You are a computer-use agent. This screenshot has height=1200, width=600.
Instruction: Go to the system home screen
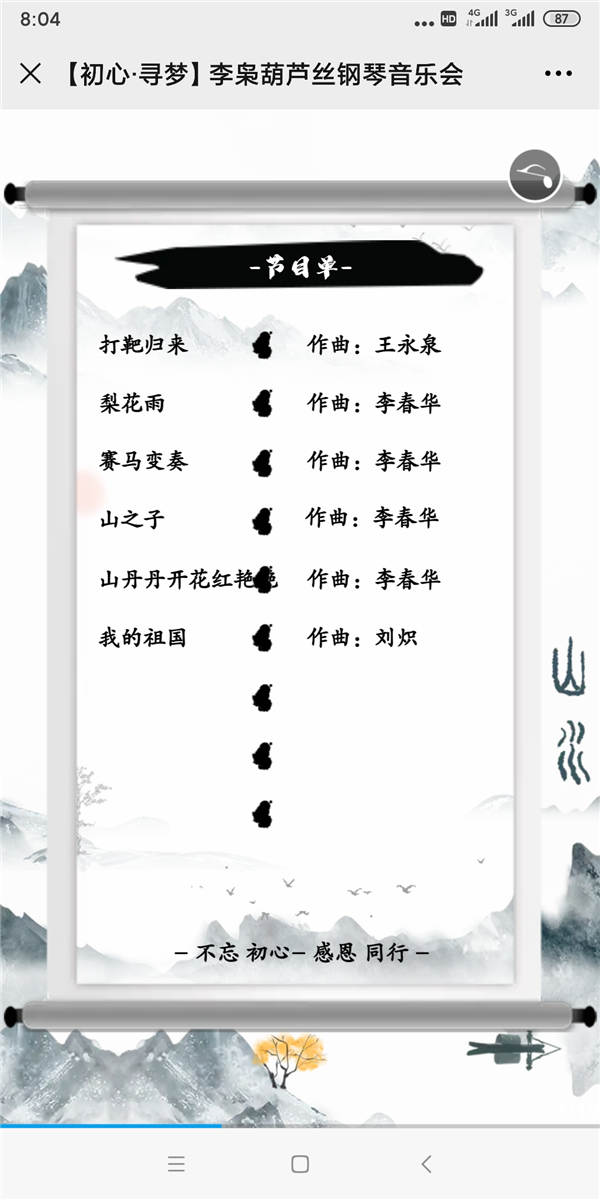tap(300, 1163)
